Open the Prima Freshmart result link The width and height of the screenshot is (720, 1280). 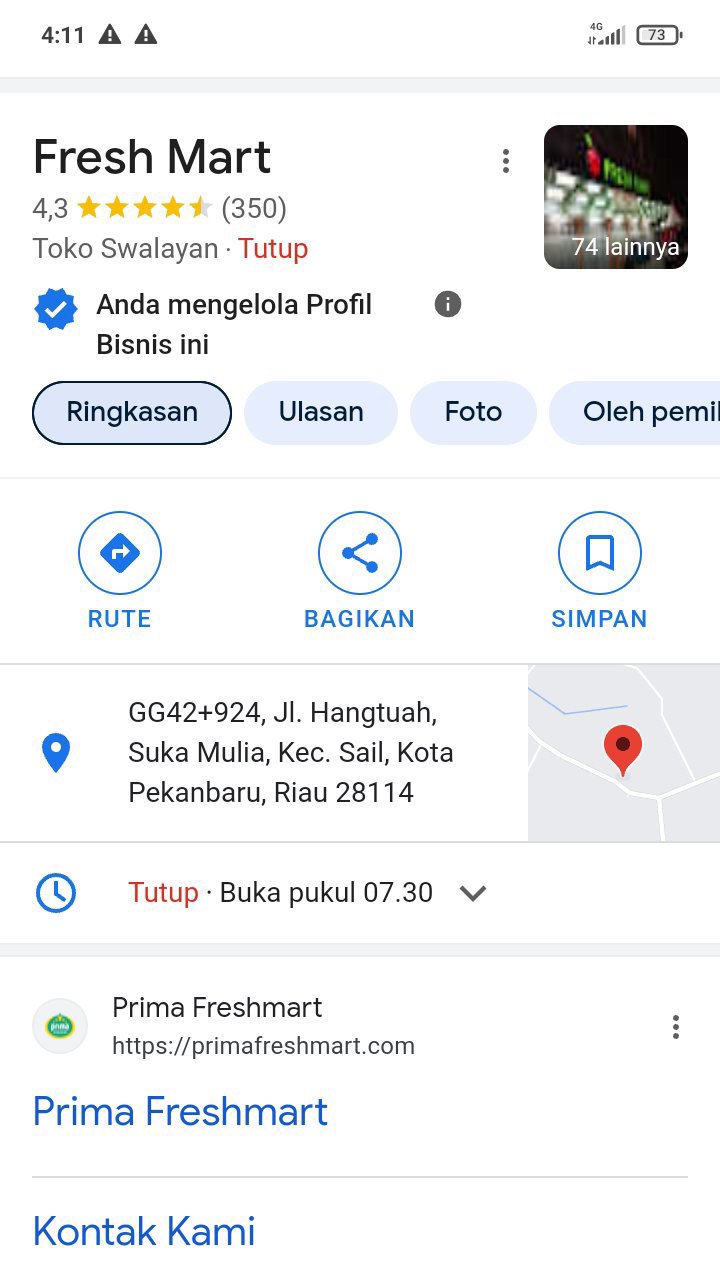tap(180, 1111)
